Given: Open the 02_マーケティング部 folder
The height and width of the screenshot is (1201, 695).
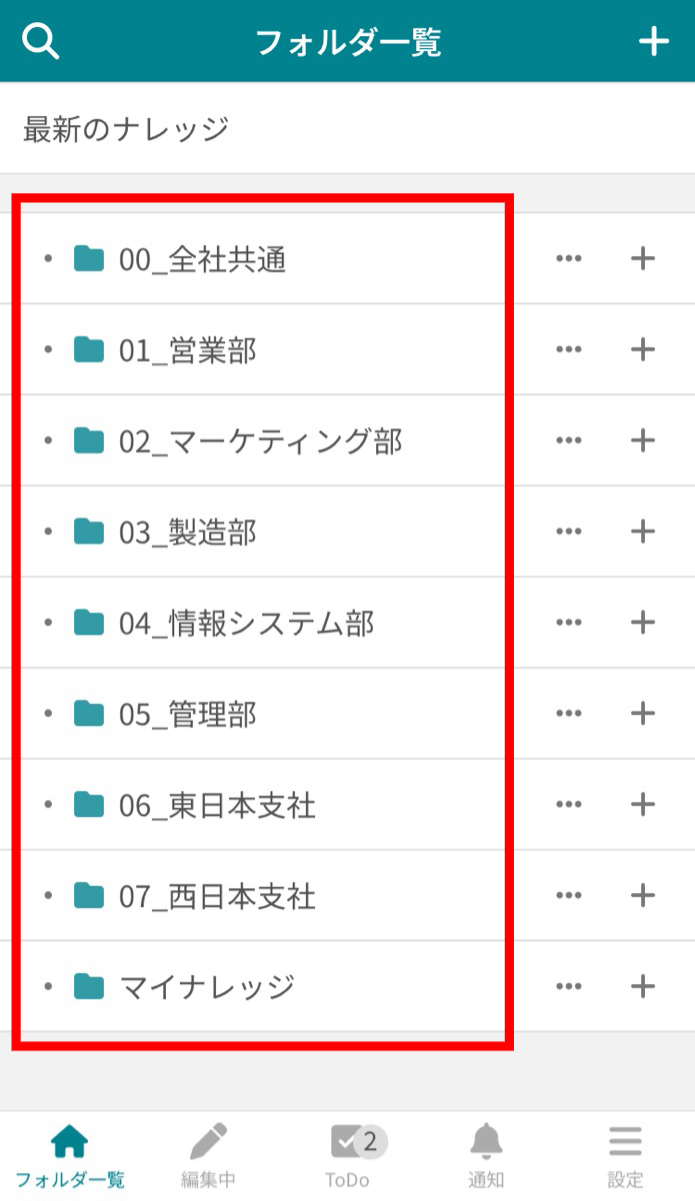Looking at the screenshot, I should 260,441.
